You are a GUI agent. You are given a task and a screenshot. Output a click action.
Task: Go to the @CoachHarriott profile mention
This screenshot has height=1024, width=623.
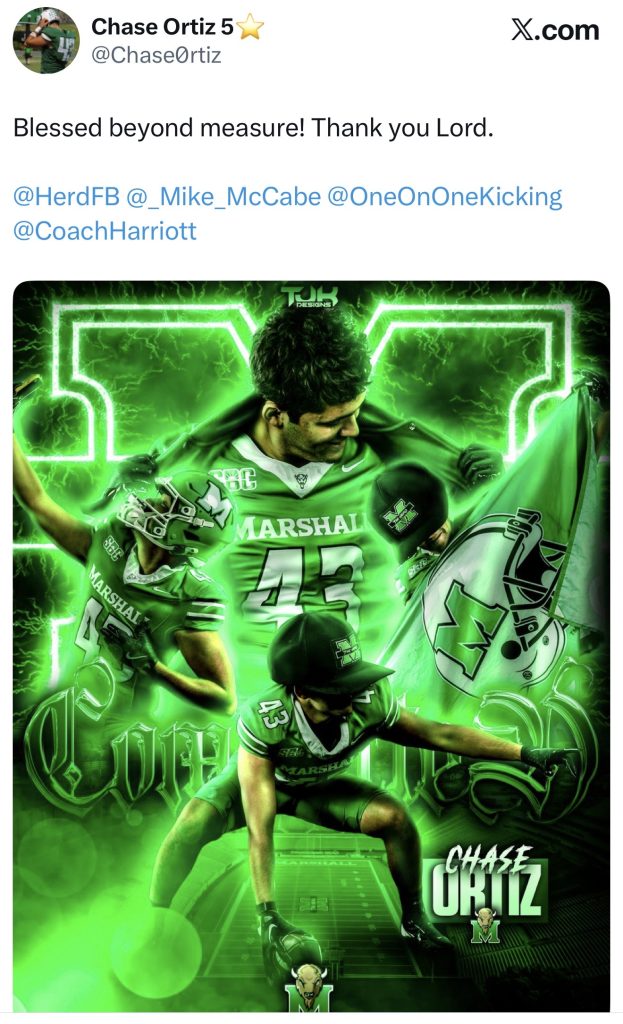105,231
